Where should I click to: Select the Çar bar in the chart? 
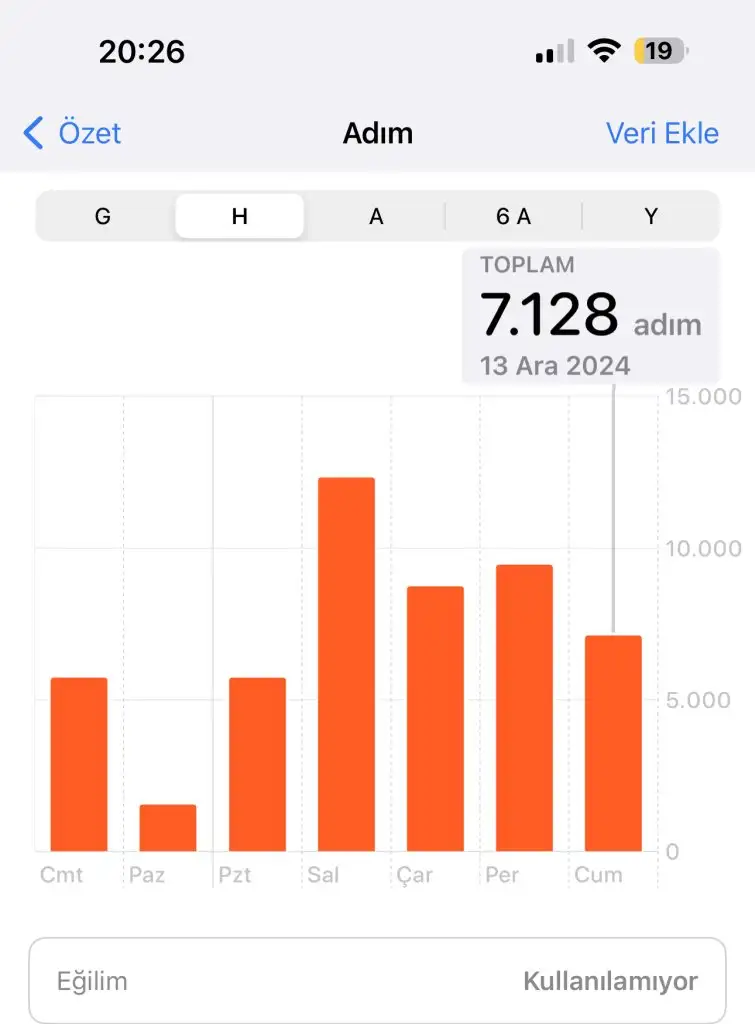435,719
